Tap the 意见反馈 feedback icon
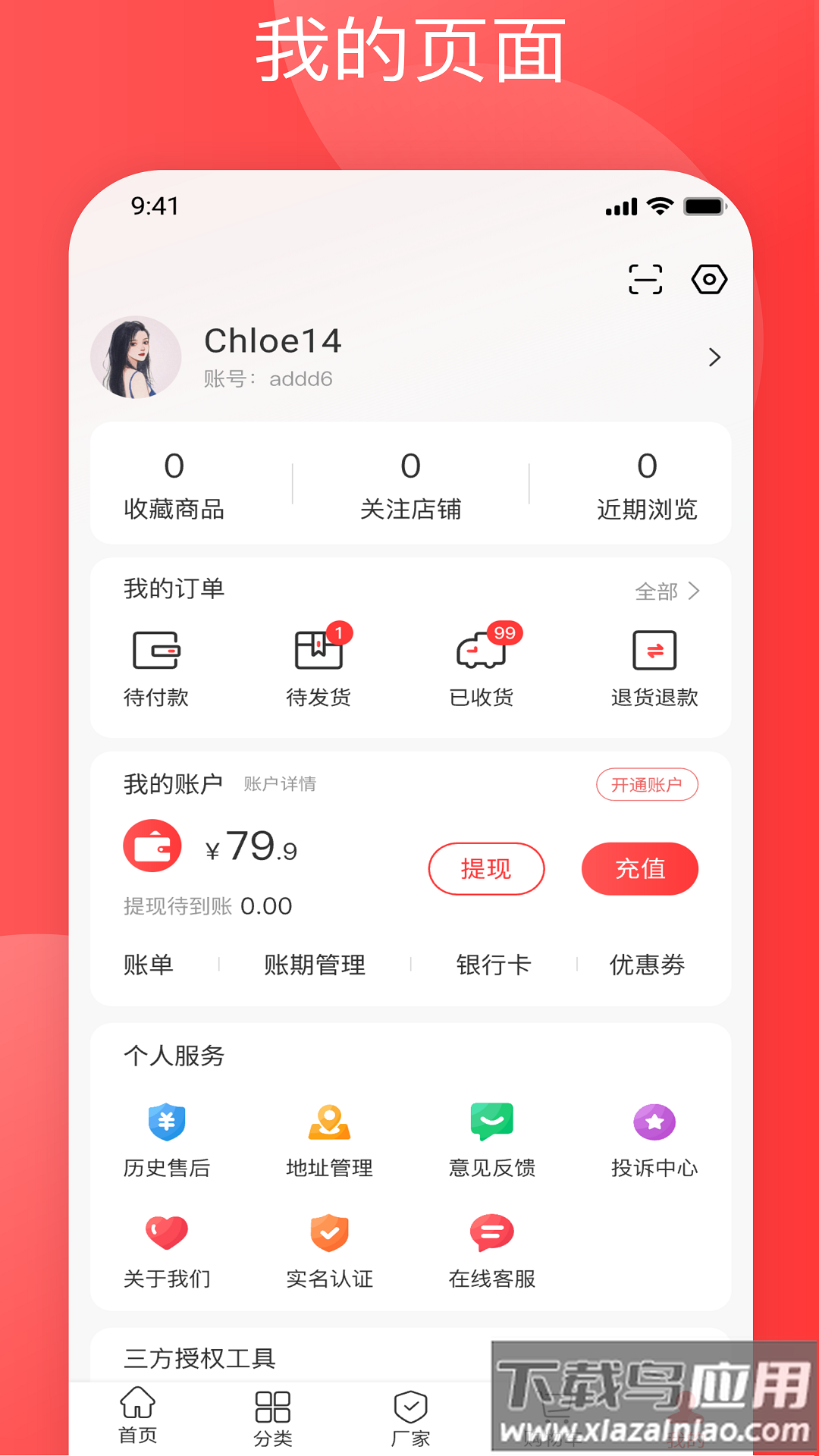The width and height of the screenshot is (819, 1456). [492, 1122]
